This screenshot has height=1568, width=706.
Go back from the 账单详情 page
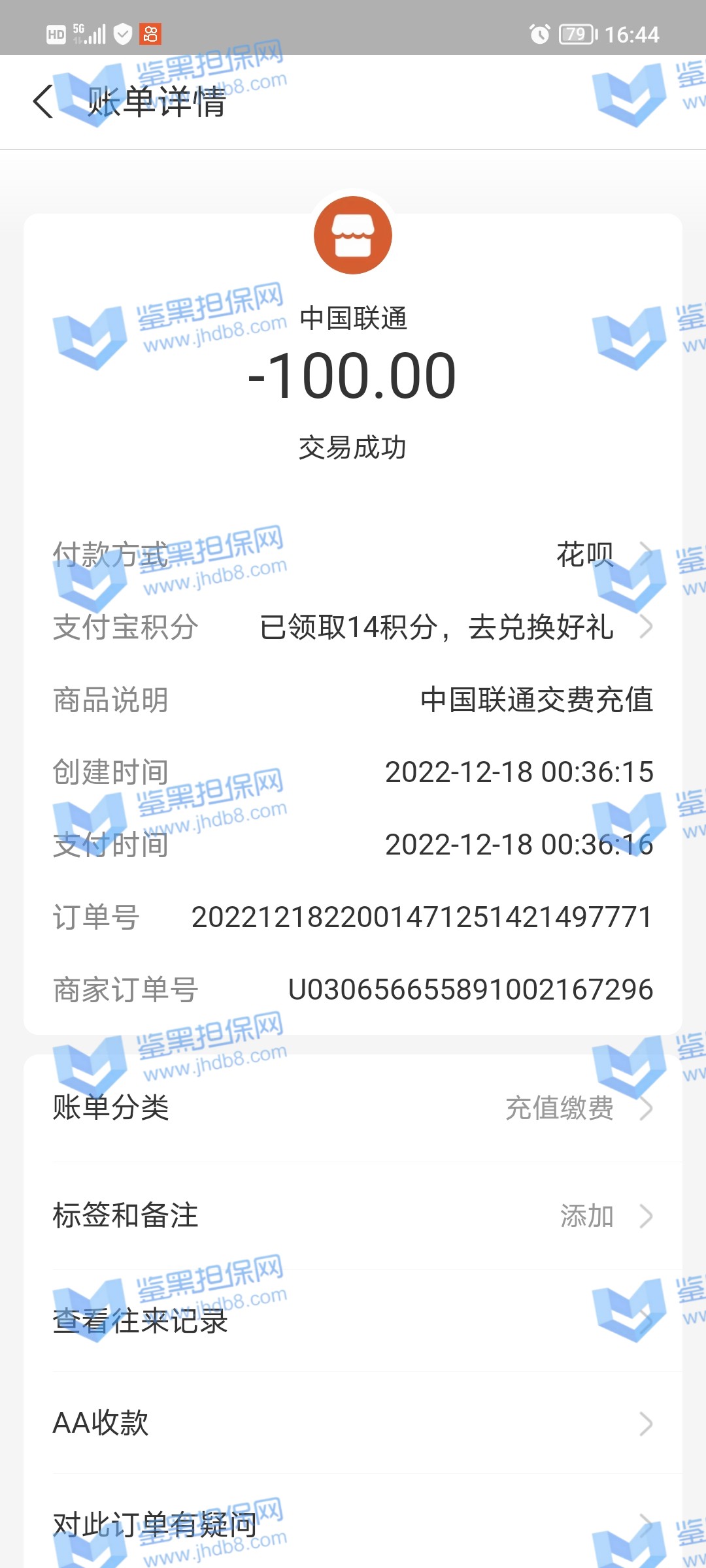(43, 102)
